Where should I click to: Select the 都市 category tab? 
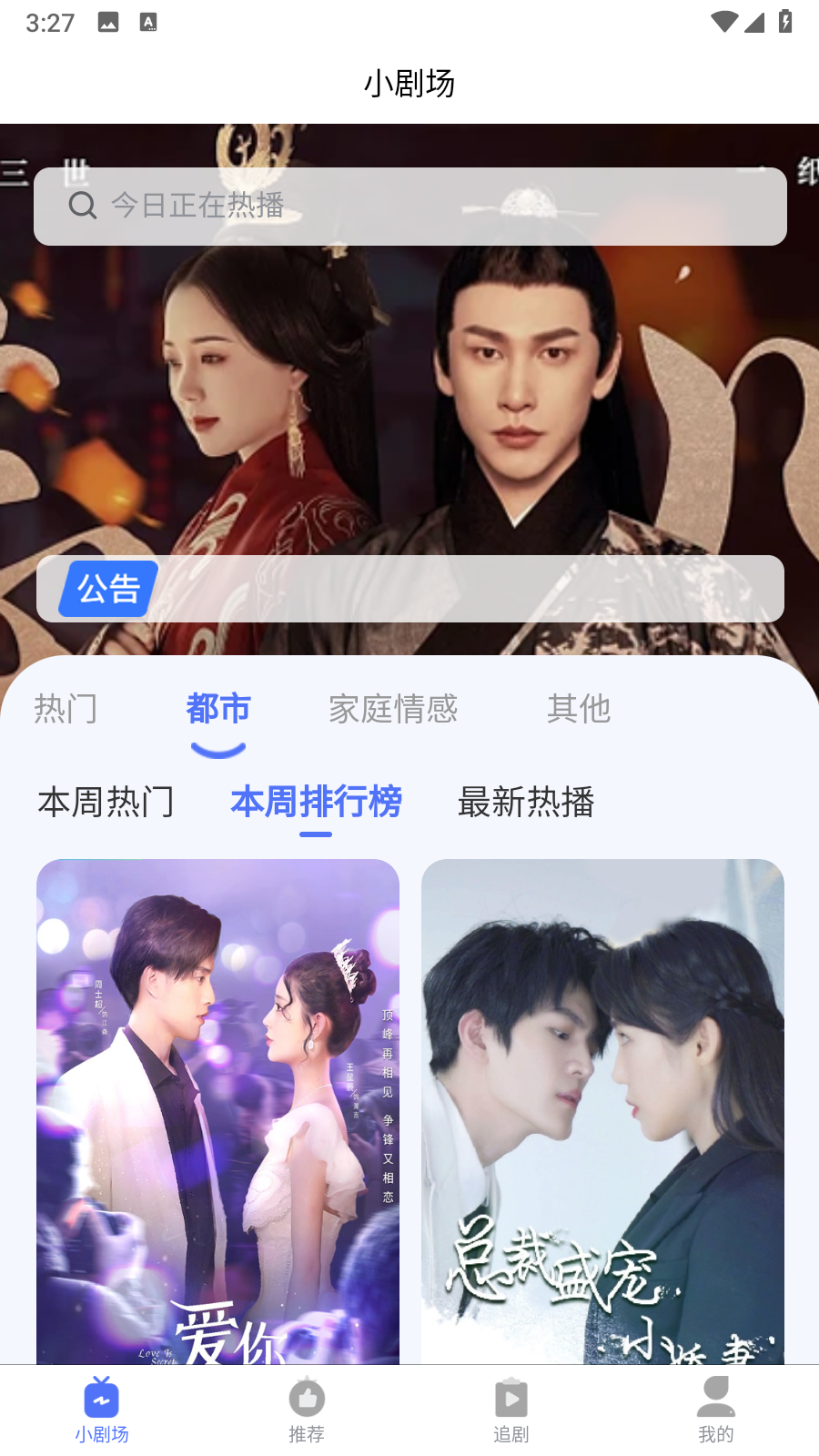click(x=218, y=709)
